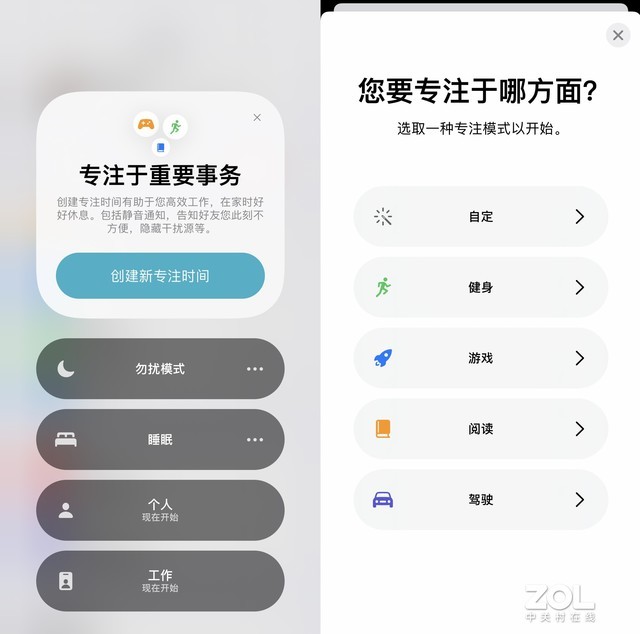Tap 创建新专注时间 button
Screen dimensions: 640x634
160,276
